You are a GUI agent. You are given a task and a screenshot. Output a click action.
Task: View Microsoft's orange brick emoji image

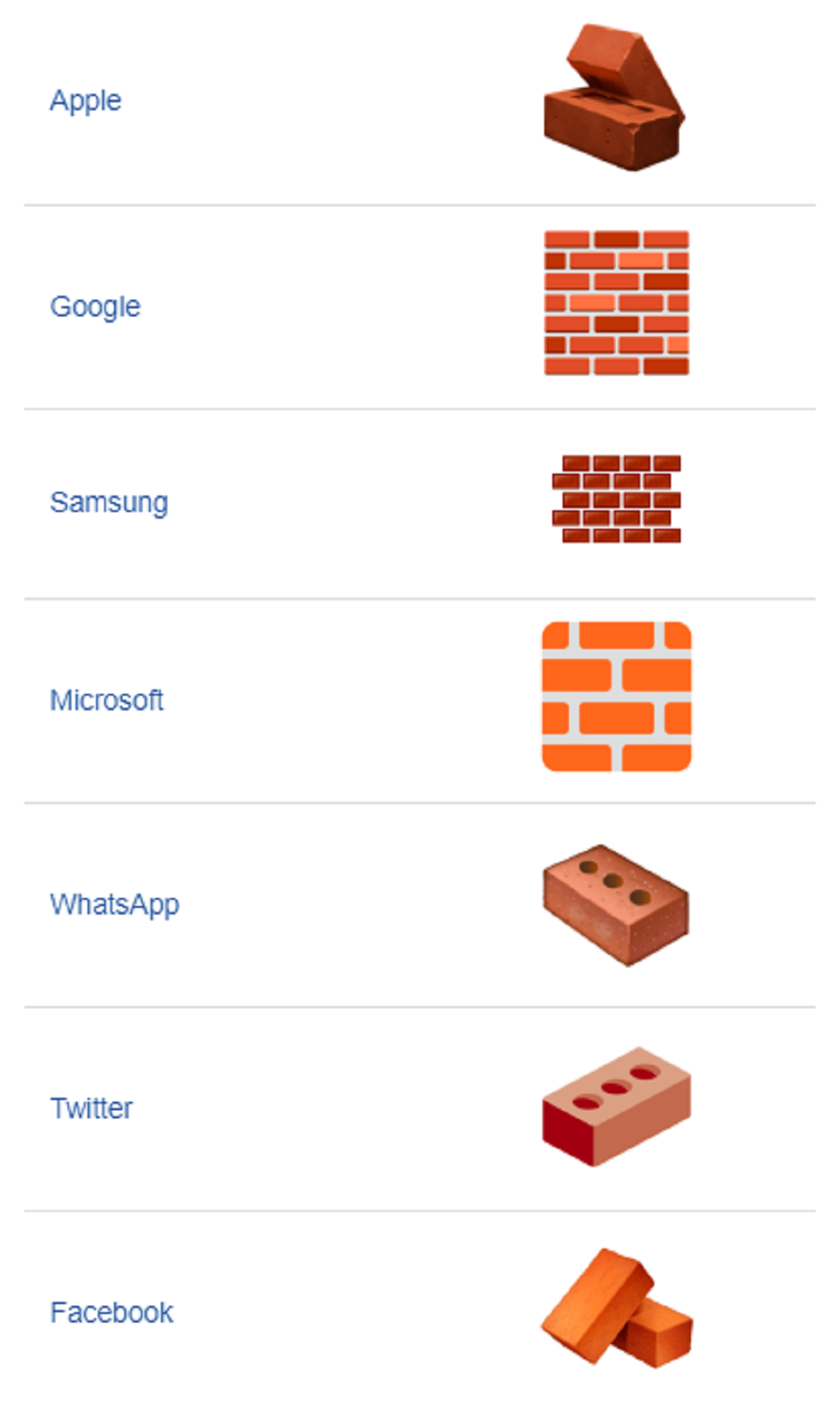617,697
